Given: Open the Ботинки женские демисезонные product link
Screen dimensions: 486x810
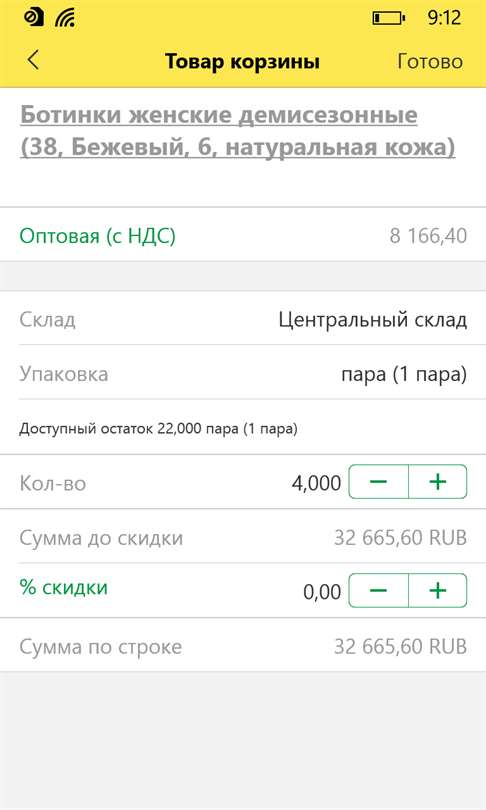Looking at the screenshot, I should 238,131.
